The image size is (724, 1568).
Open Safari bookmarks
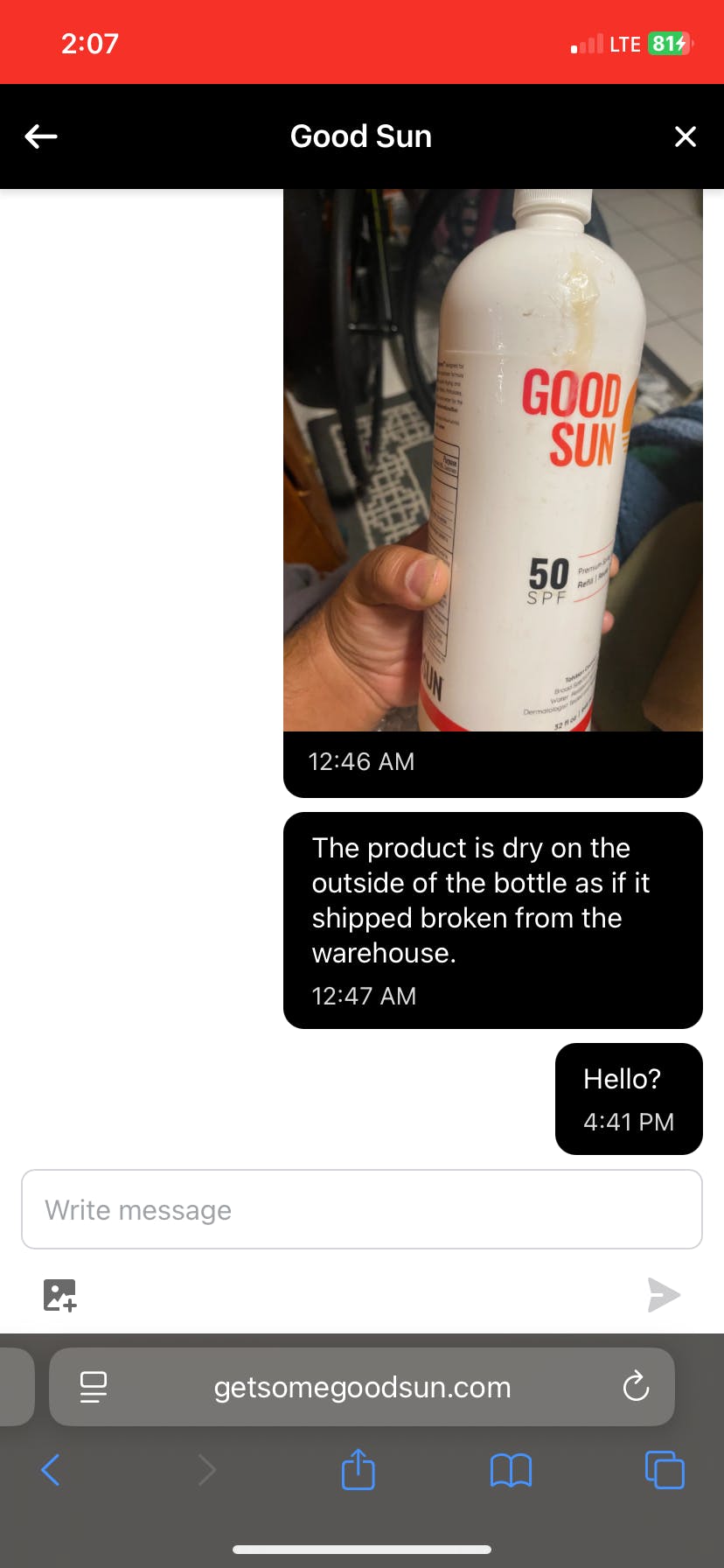512,1470
